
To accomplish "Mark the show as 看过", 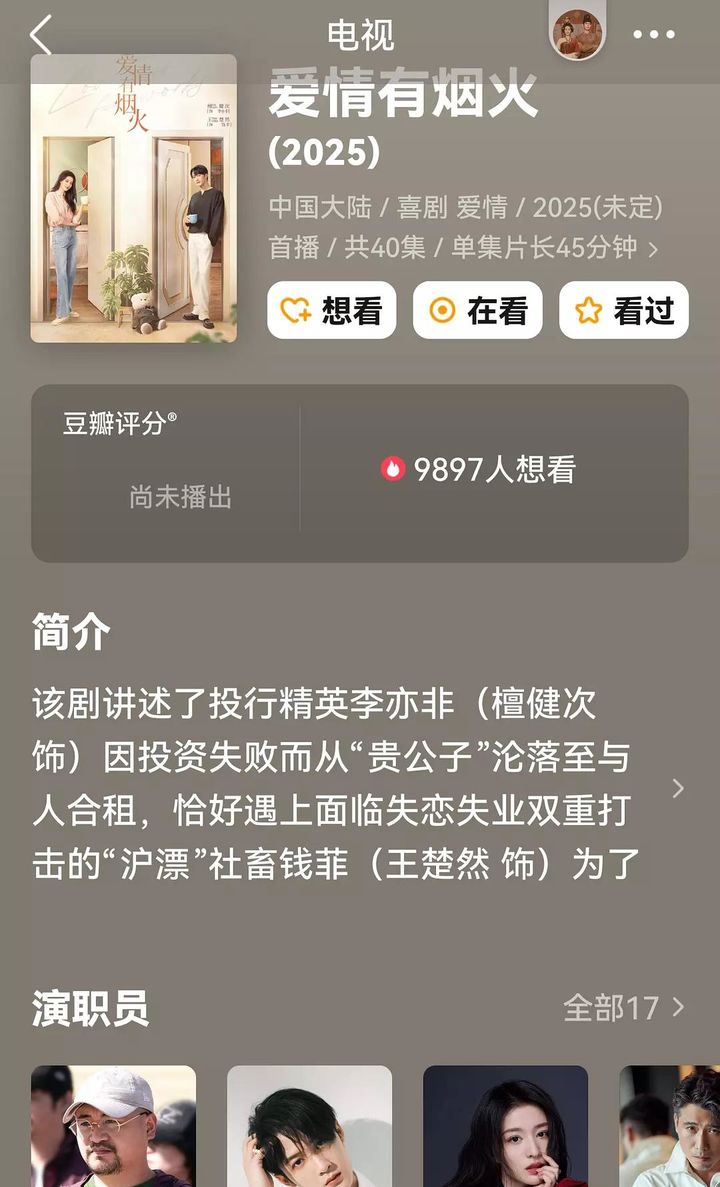I will pyautogui.click(x=624, y=310).
